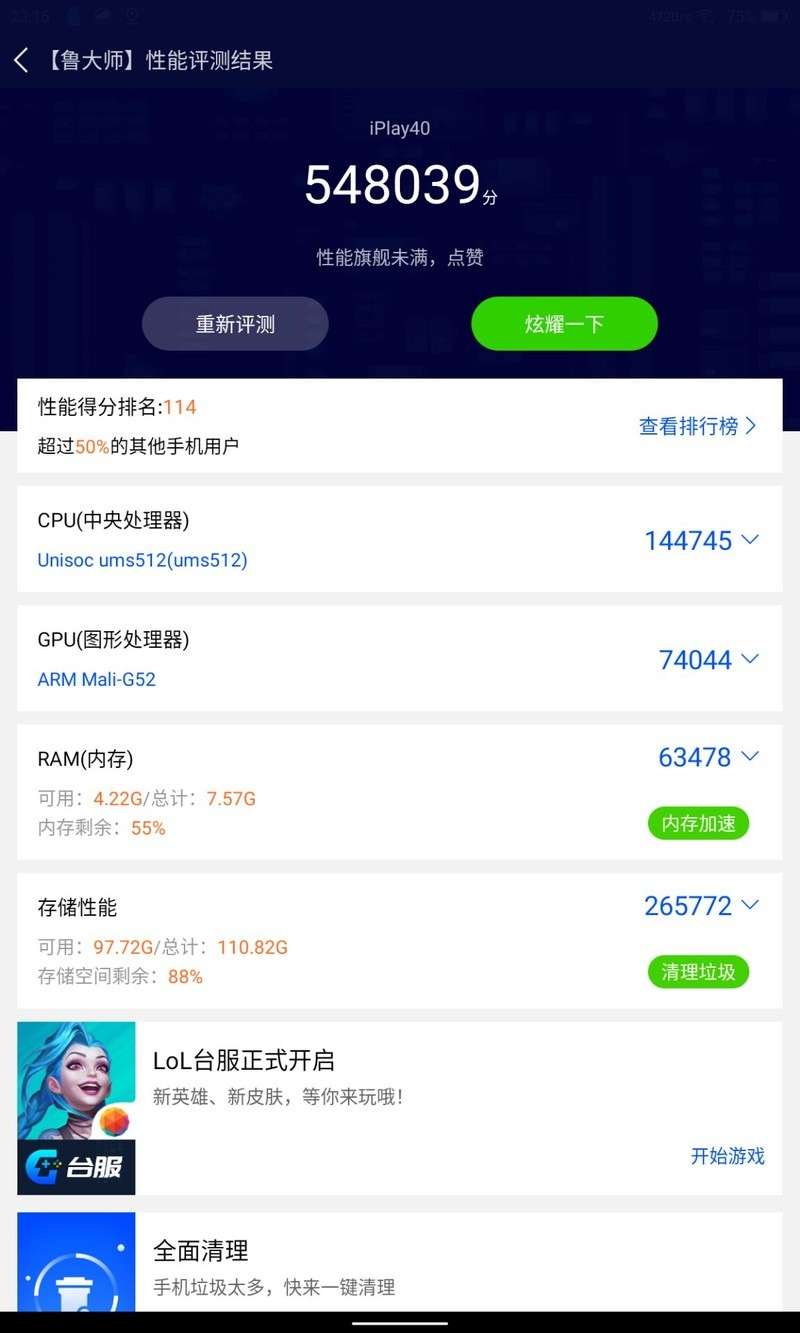
Task: Open 查看排行榜 ranking list
Action: [697, 426]
